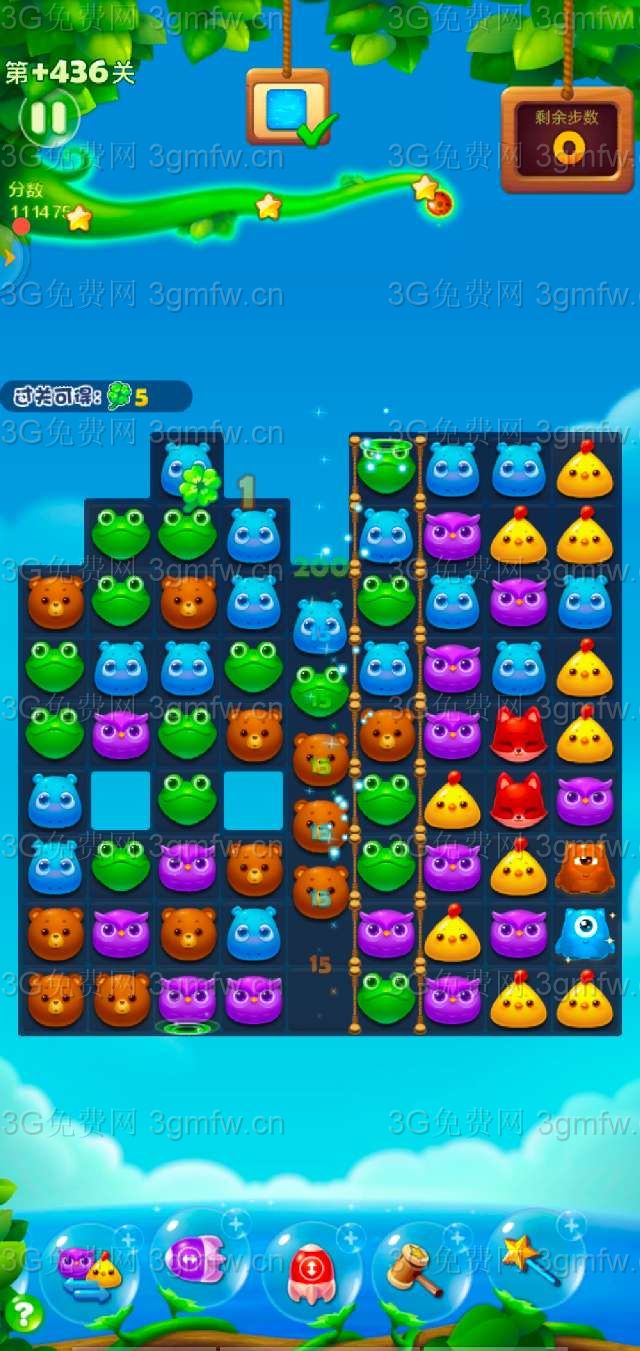
Task: Tap the one-eyed blue monster tile
Action: coord(584,934)
